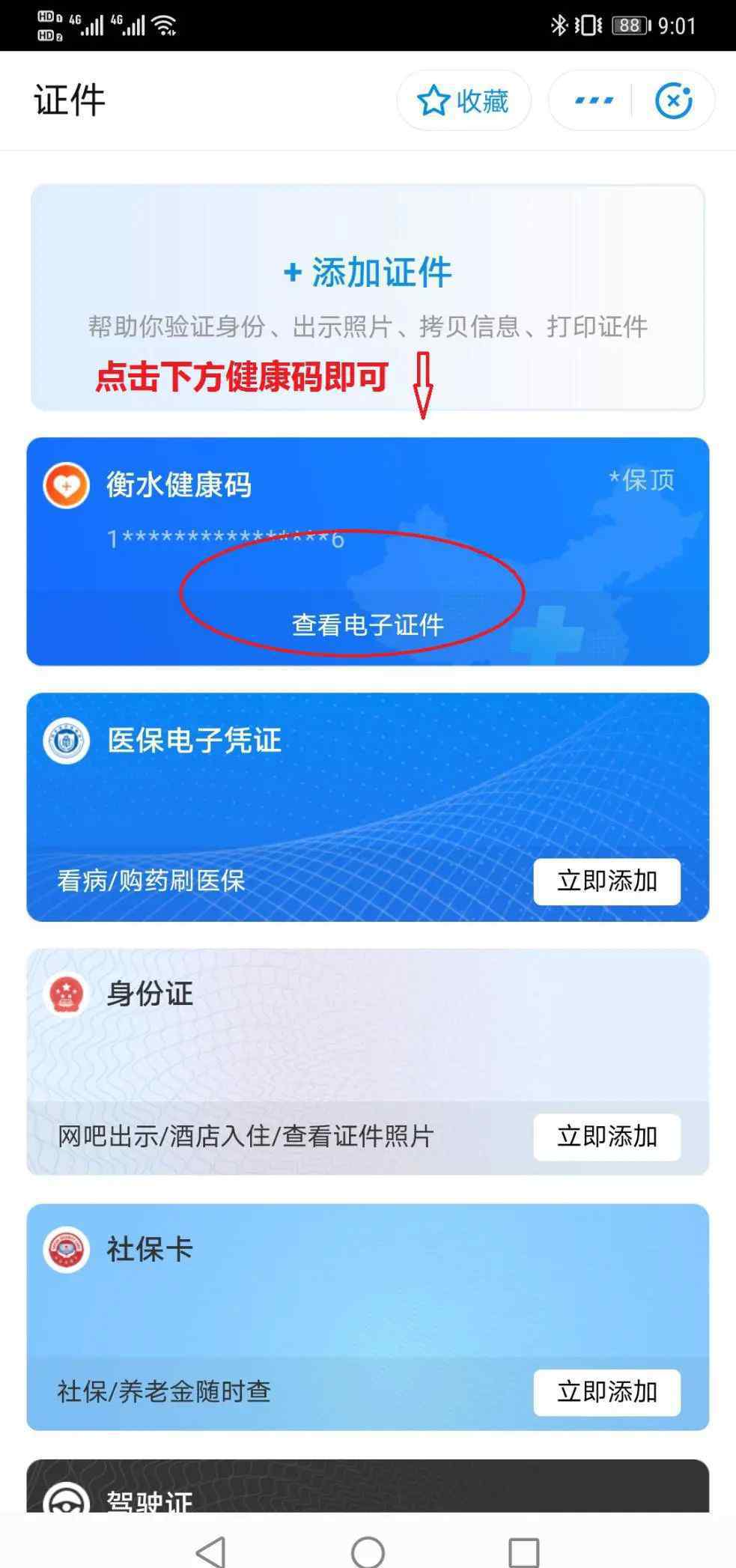Tap 立即添加 for 医保电子凭证
The image size is (736, 1568).
tap(607, 881)
